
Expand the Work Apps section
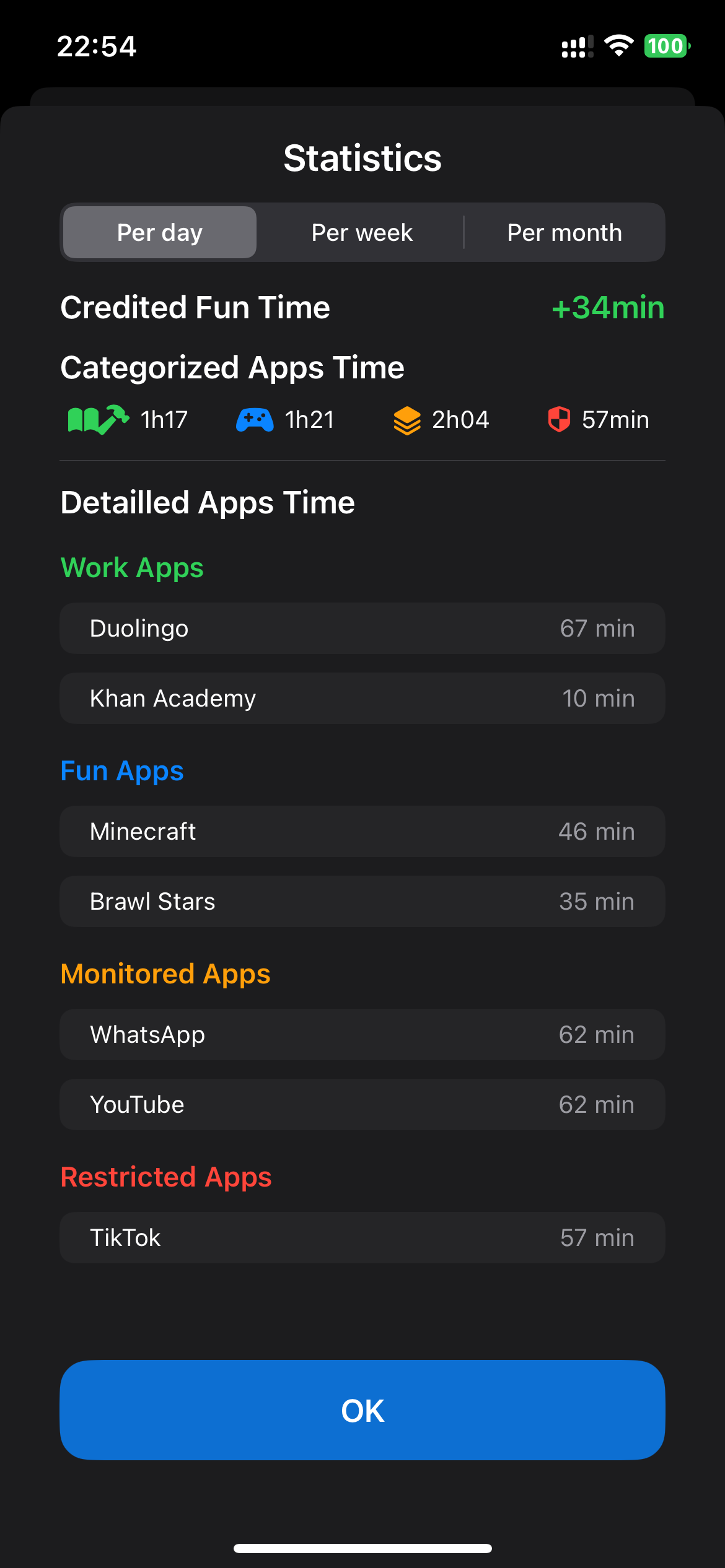coord(131,567)
